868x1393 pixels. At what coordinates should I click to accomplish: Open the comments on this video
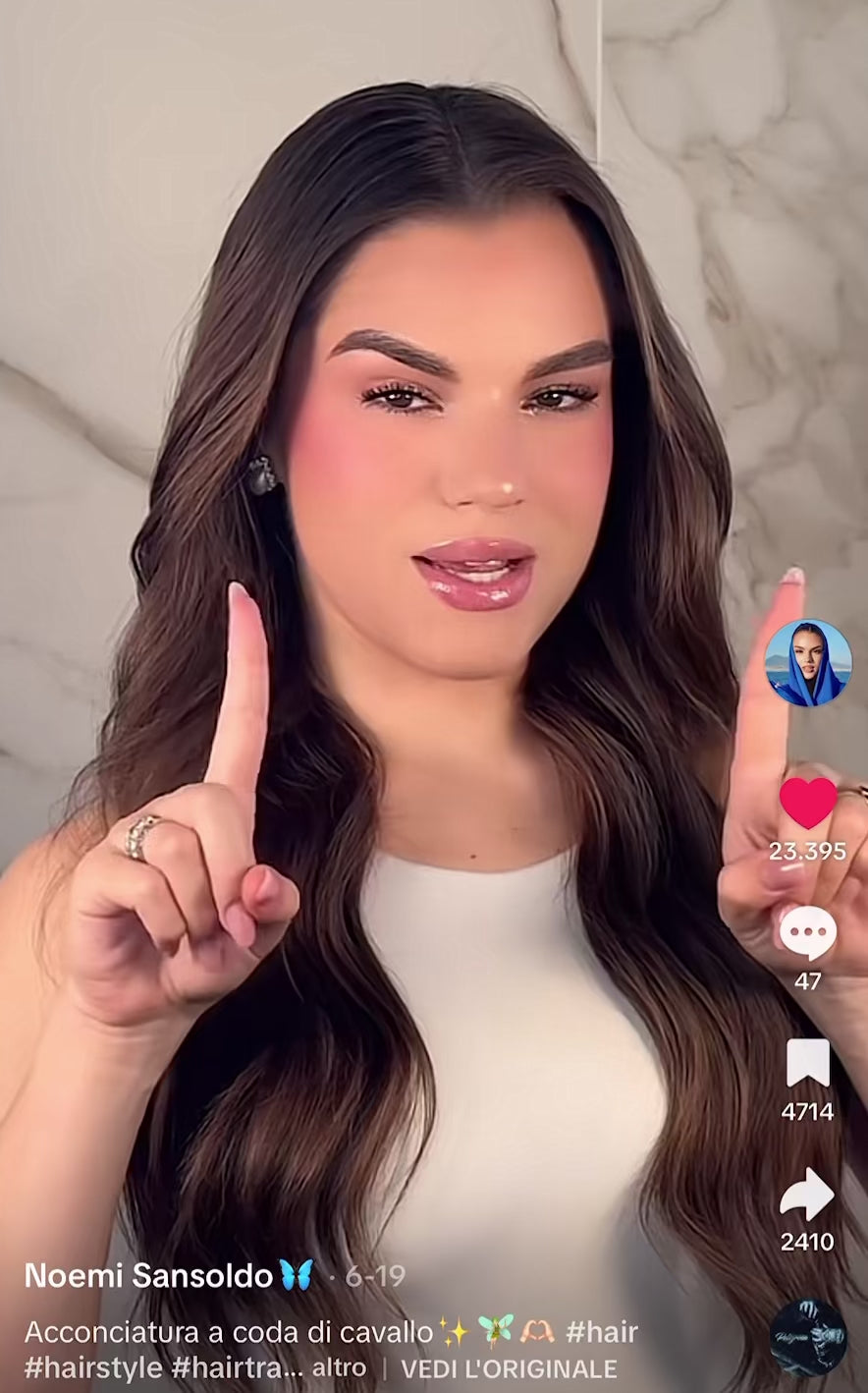click(x=807, y=932)
